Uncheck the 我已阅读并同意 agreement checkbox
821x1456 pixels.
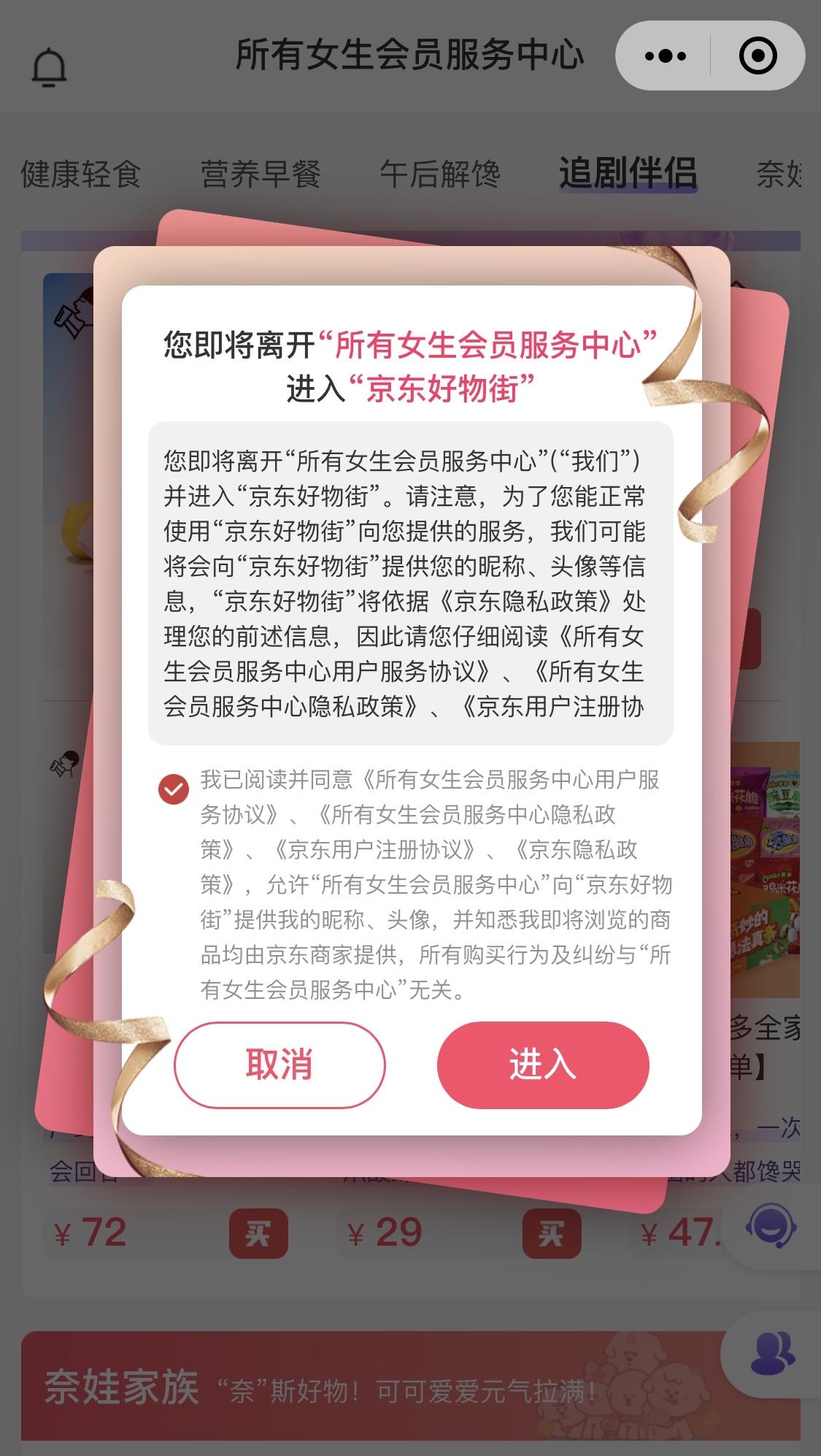click(x=174, y=789)
